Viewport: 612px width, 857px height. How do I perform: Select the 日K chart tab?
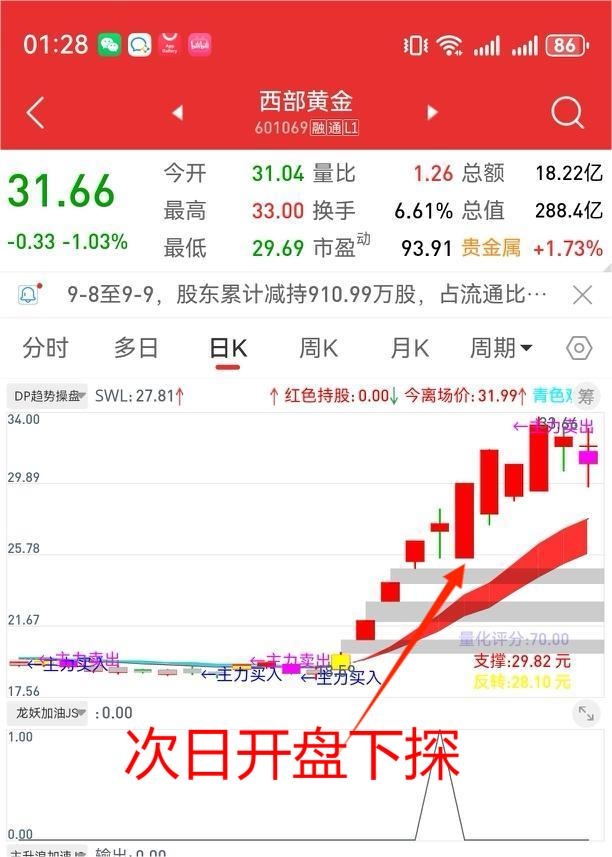click(x=228, y=348)
